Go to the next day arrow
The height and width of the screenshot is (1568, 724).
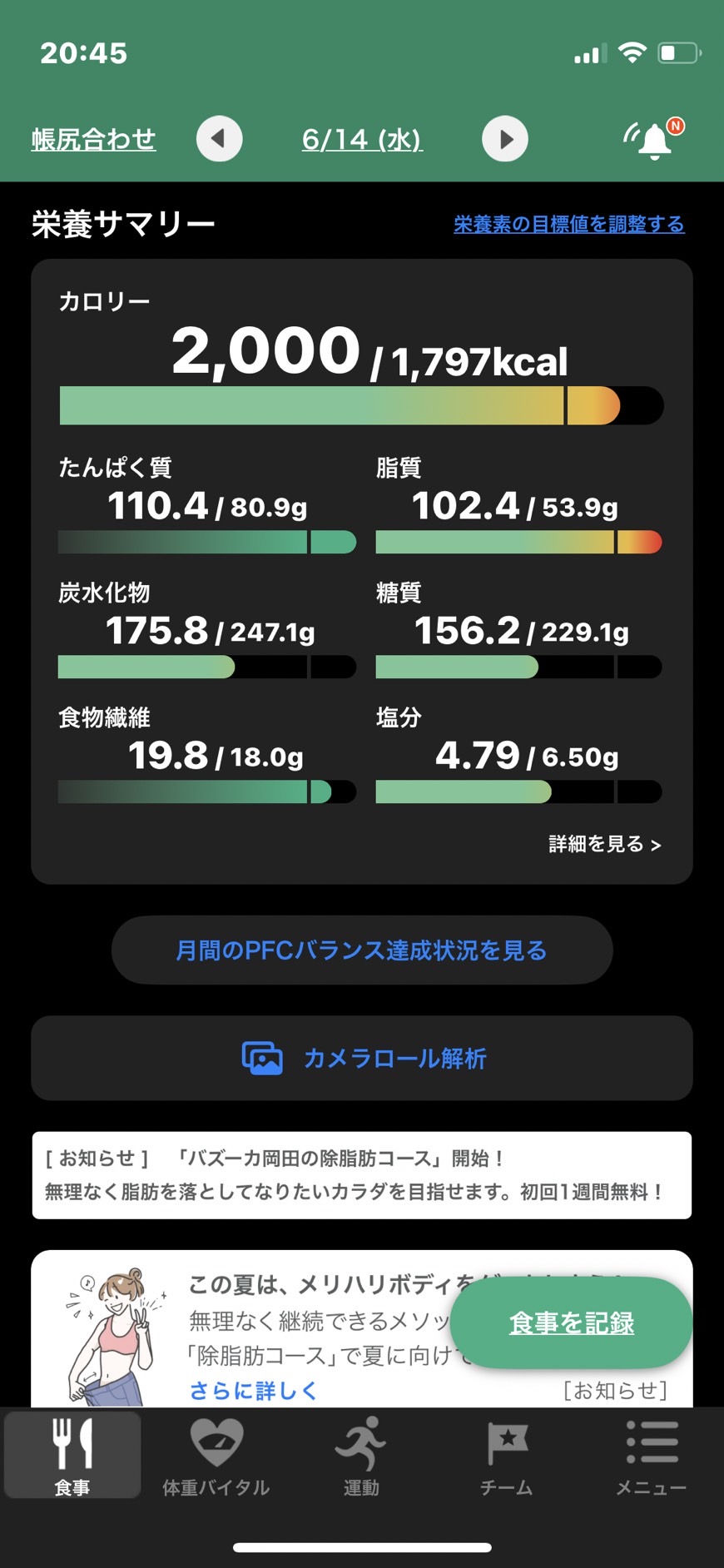[x=505, y=138]
